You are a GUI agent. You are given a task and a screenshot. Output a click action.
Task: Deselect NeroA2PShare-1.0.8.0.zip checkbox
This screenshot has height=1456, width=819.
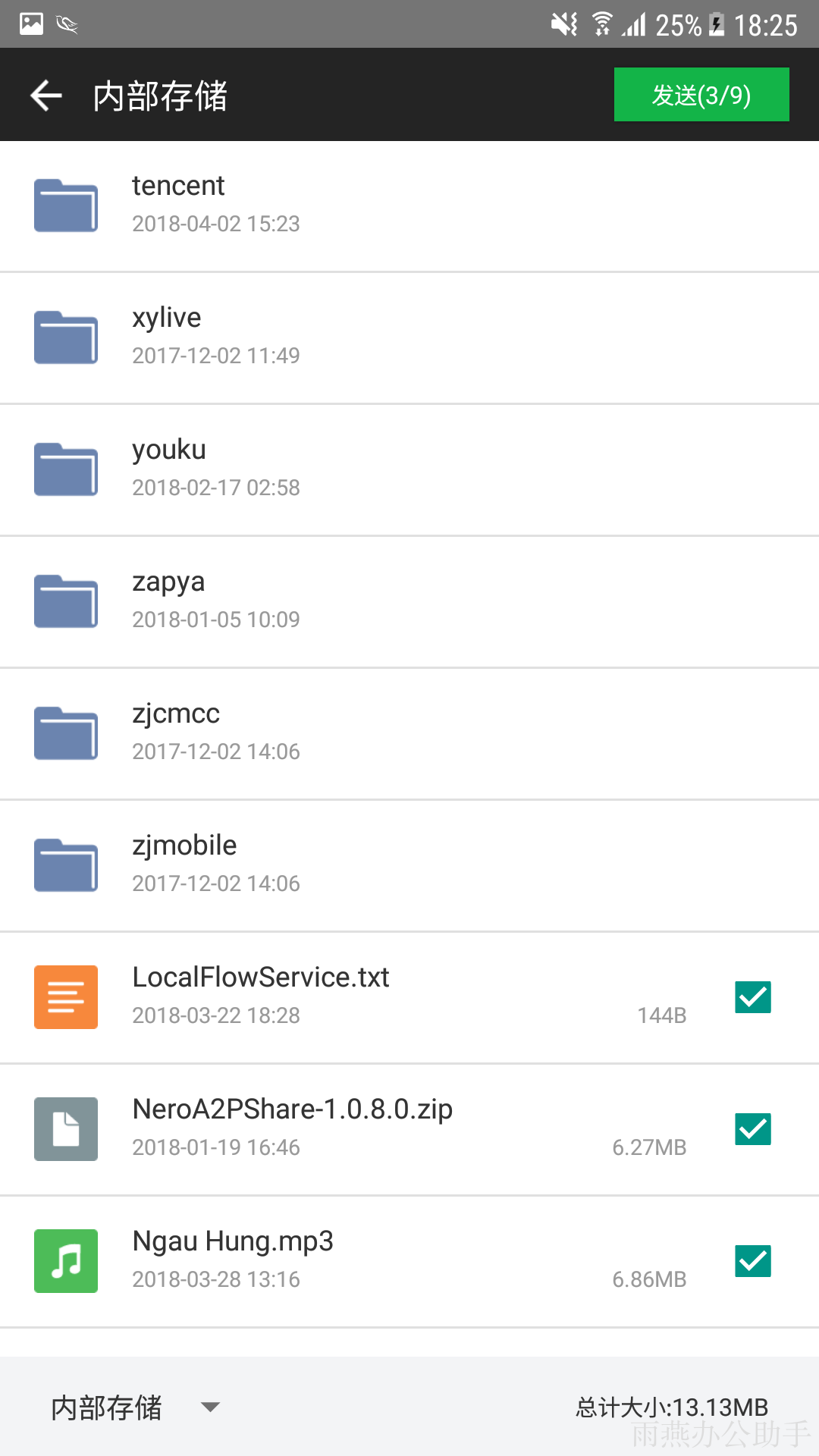point(753,1129)
